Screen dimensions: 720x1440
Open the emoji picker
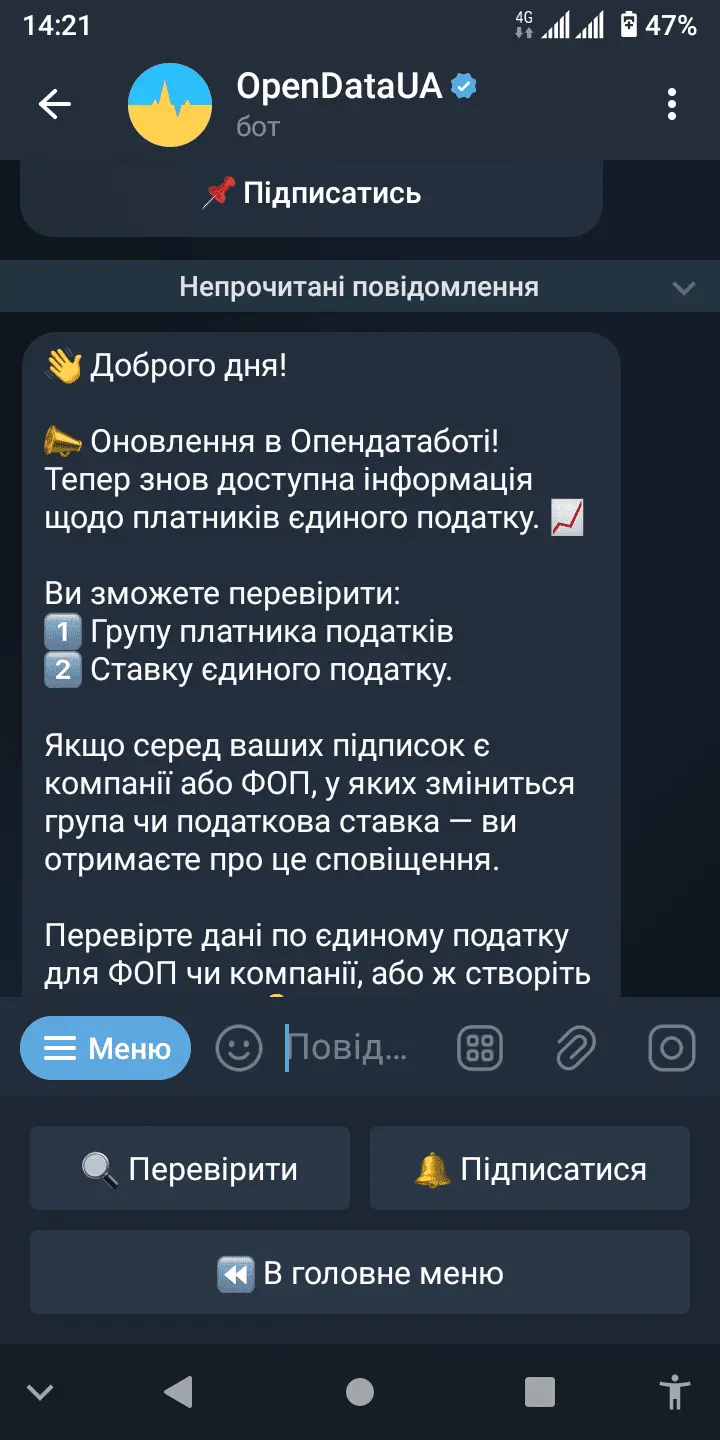pyautogui.click(x=239, y=1048)
